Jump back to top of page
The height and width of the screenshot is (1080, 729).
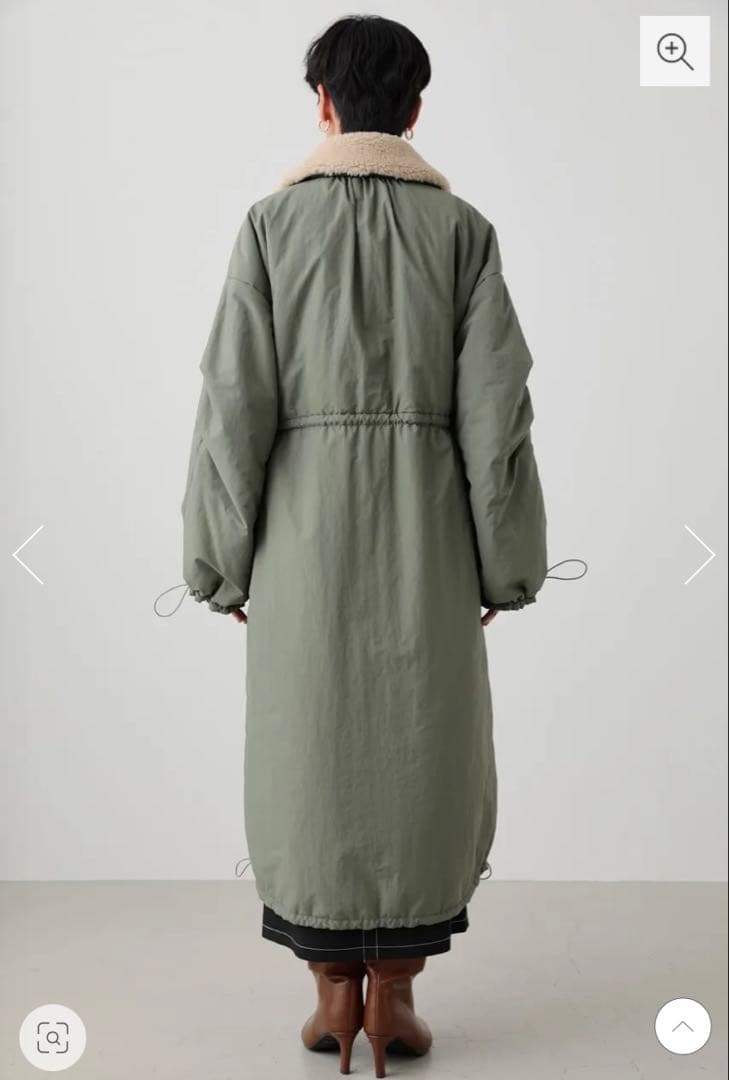coord(682,1026)
